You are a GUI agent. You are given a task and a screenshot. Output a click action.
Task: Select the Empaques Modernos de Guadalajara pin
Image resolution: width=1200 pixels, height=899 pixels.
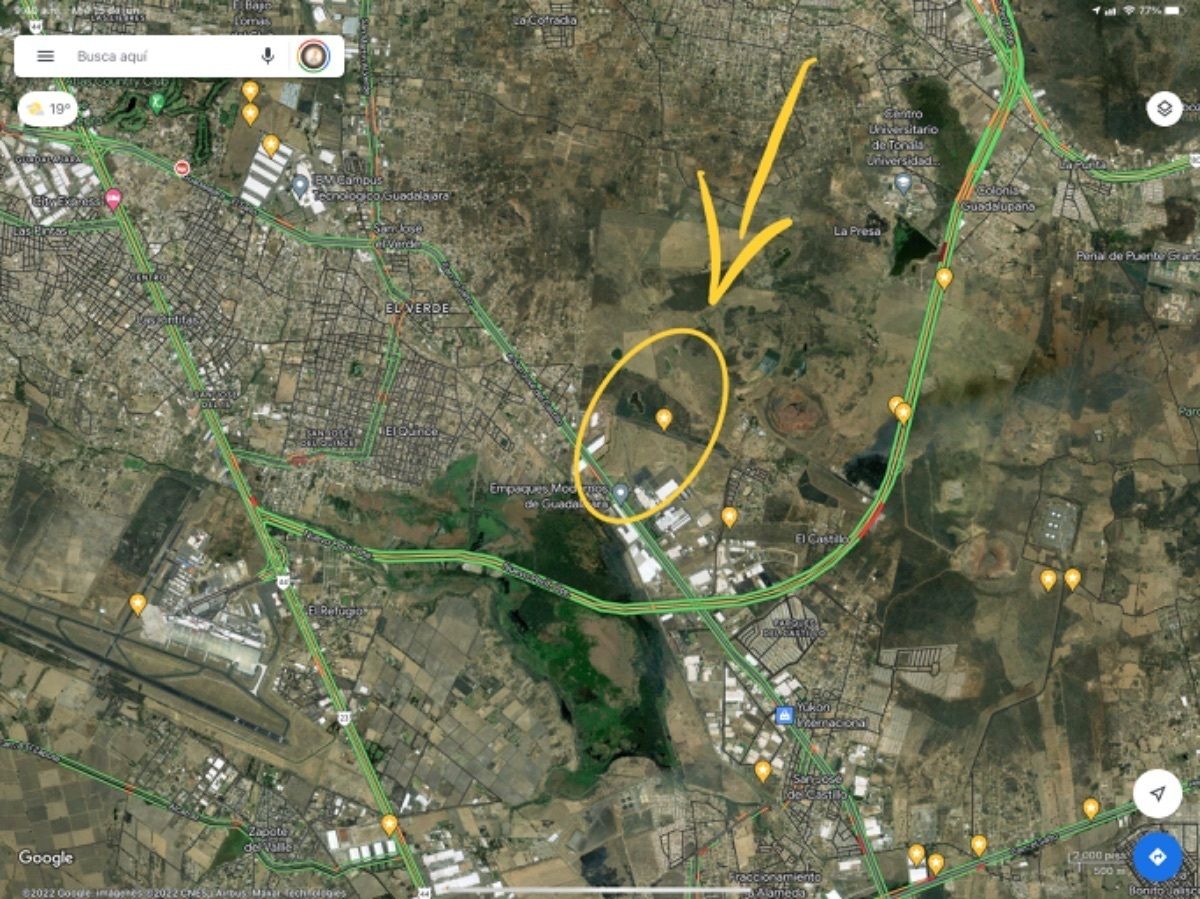[621, 491]
